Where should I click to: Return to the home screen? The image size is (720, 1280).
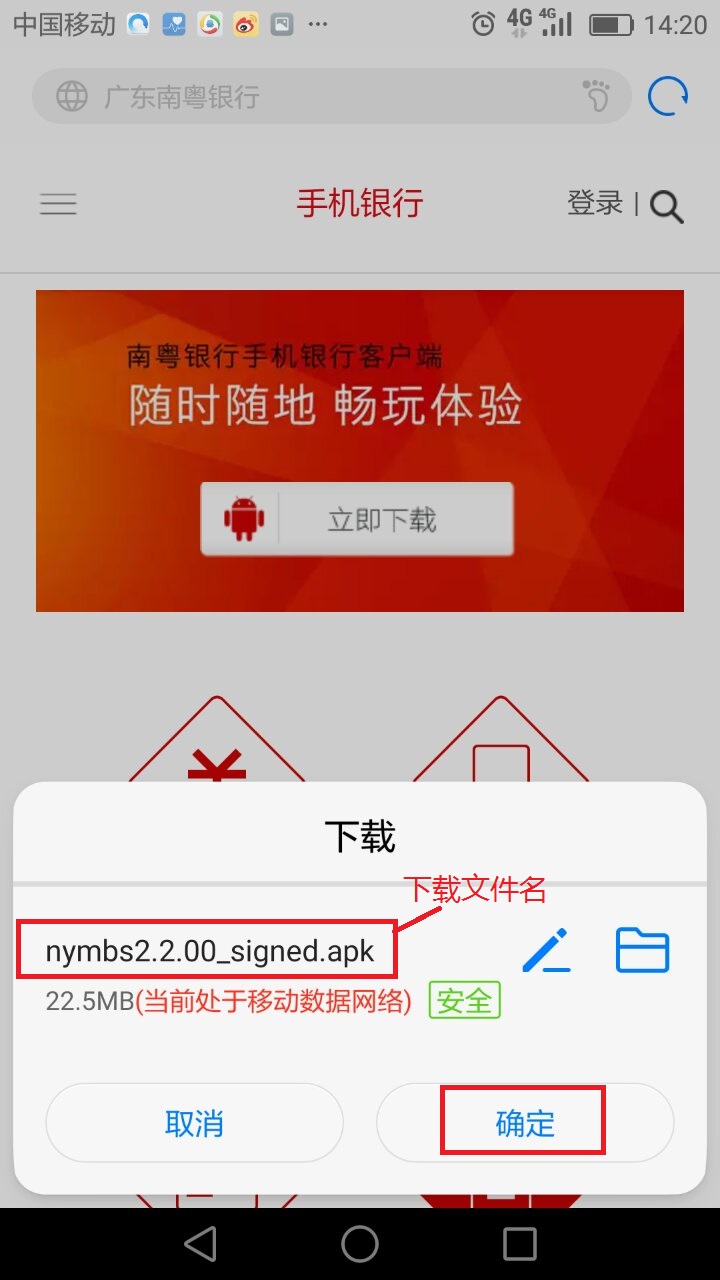point(360,1244)
